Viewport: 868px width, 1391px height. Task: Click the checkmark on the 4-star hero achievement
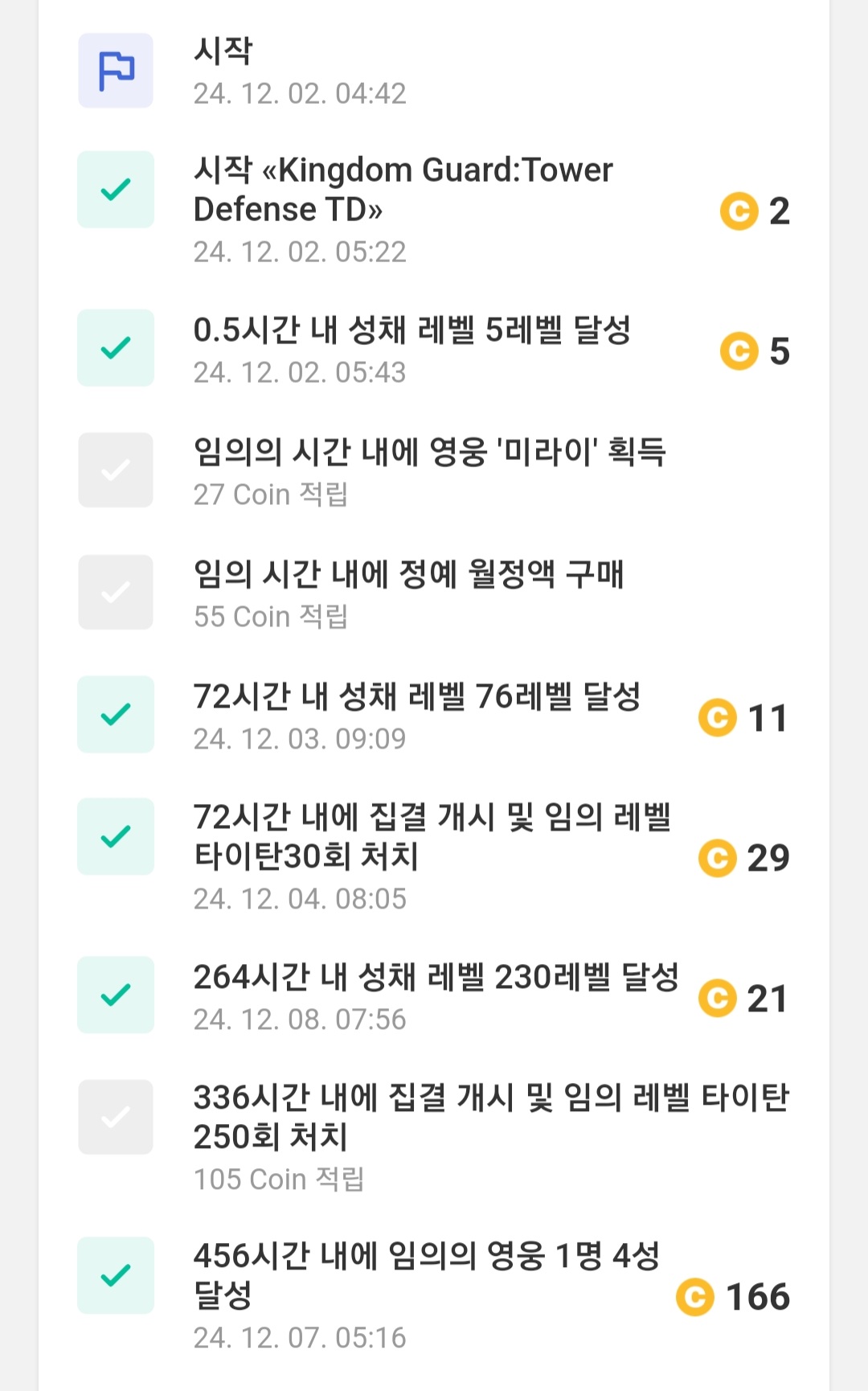pos(115,1274)
